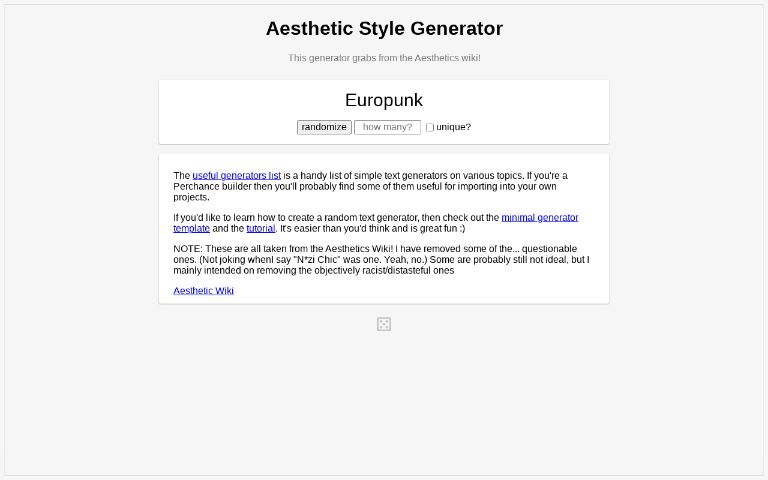The height and width of the screenshot is (480, 768).
Task: Follow the tutorial link
Action: click(x=260, y=228)
